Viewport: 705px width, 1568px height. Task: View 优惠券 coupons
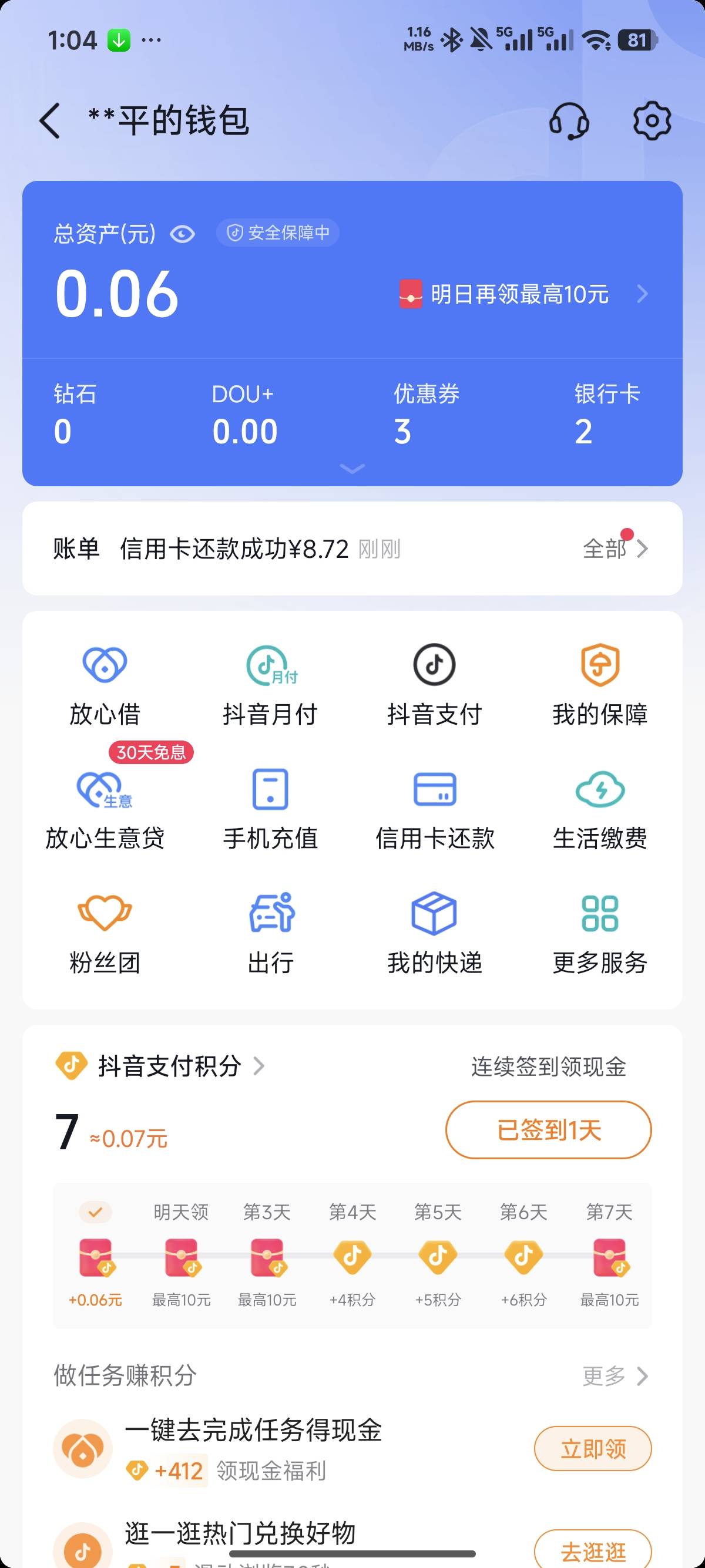coord(425,415)
